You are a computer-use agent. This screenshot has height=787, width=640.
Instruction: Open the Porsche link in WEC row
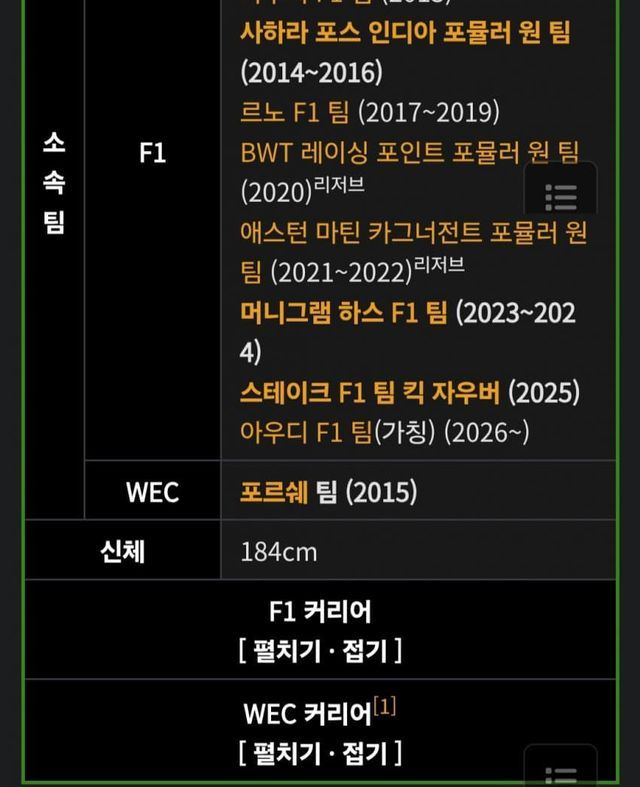pyautogui.click(x=274, y=492)
